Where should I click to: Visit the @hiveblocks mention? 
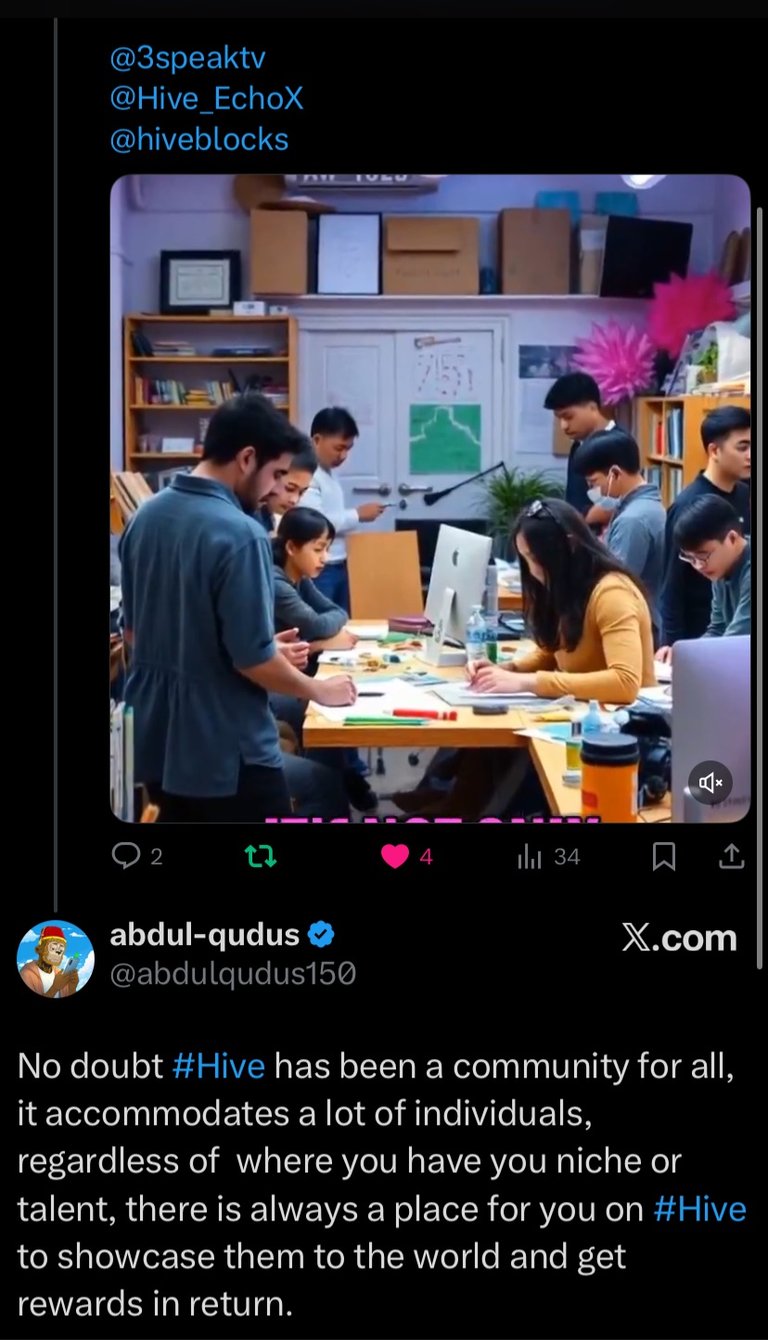(199, 139)
